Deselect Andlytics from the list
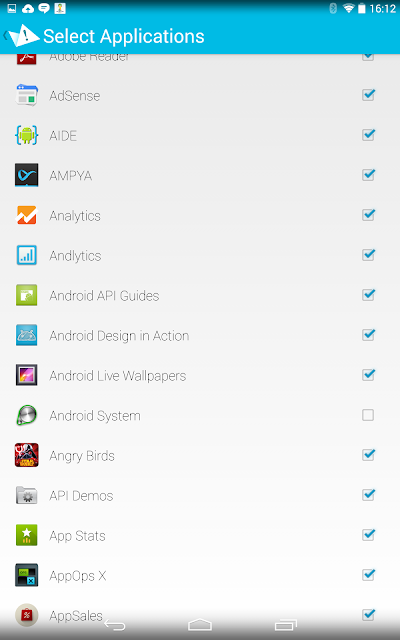Viewport: 400px width, 640px height. (x=368, y=255)
